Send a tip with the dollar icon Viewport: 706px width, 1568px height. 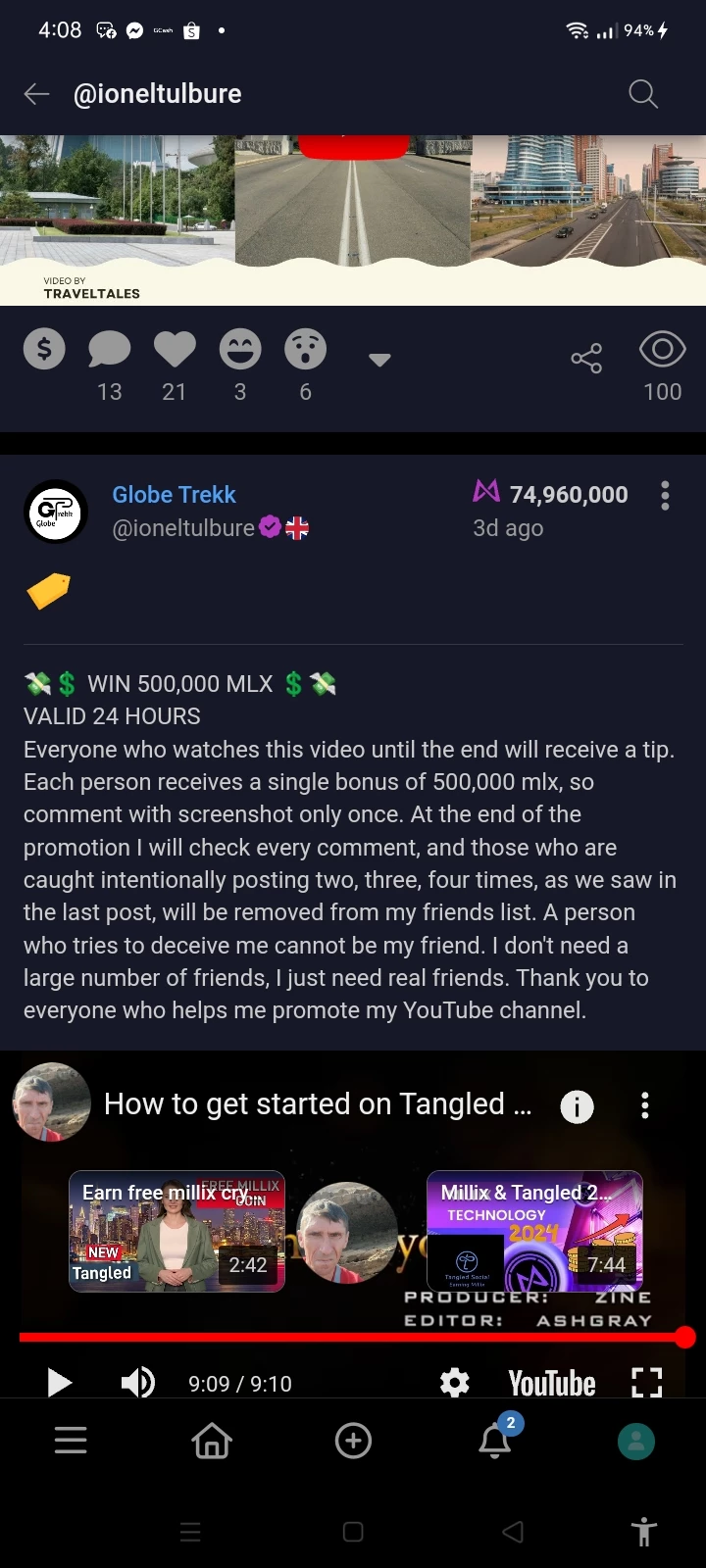coord(44,349)
